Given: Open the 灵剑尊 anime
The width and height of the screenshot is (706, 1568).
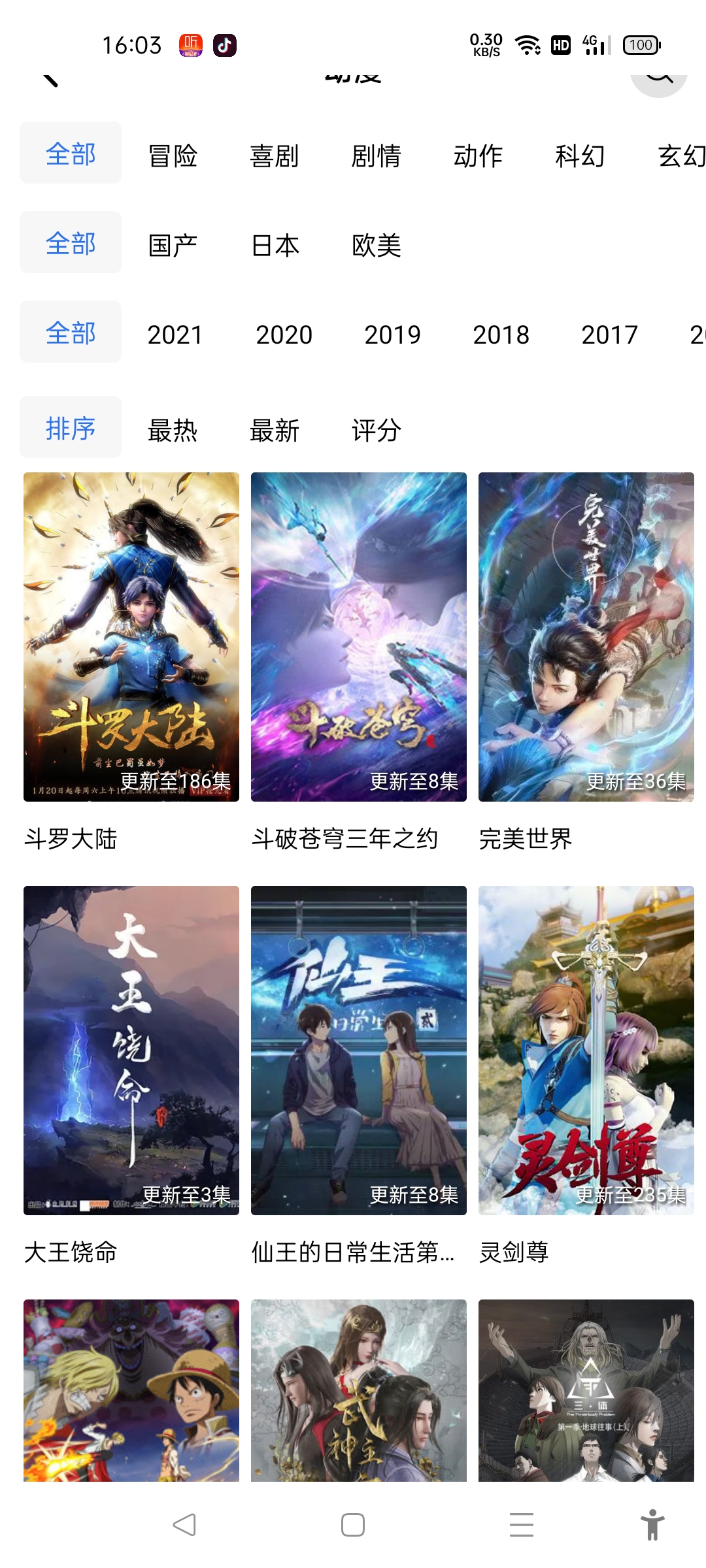Looking at the screenshot, I should pos(586,1051).
